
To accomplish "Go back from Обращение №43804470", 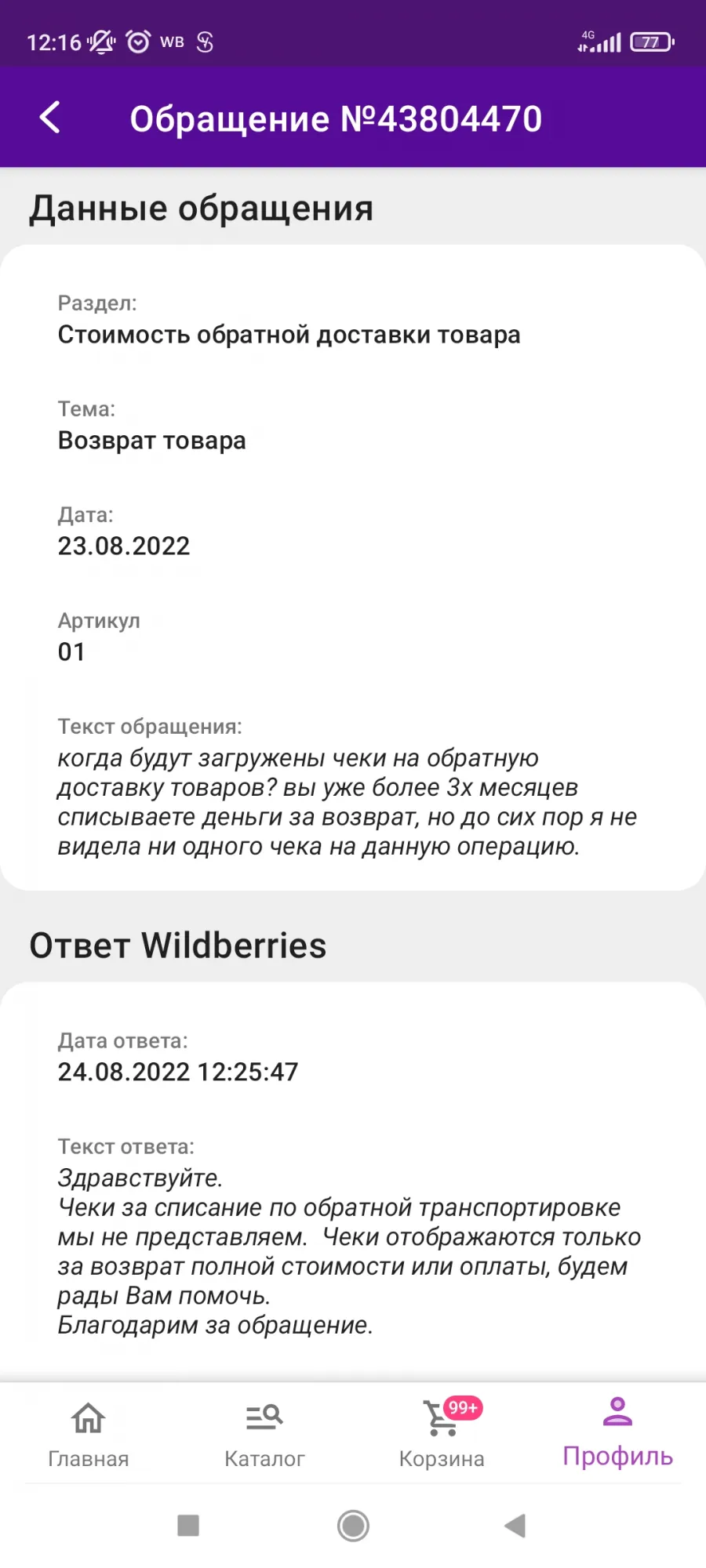I will (49, 118).
